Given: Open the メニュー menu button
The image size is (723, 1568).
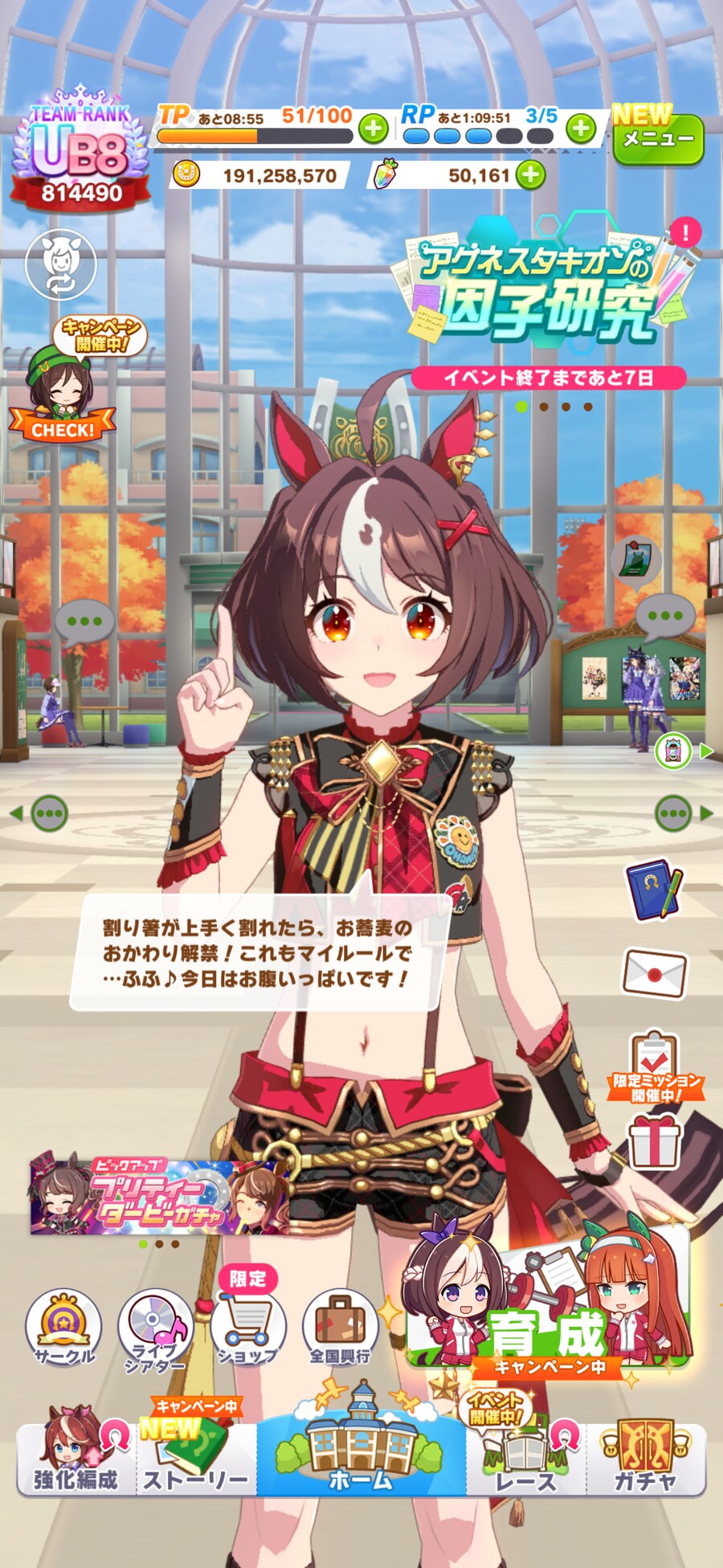Looking at the screenshot, I should 657,138.
